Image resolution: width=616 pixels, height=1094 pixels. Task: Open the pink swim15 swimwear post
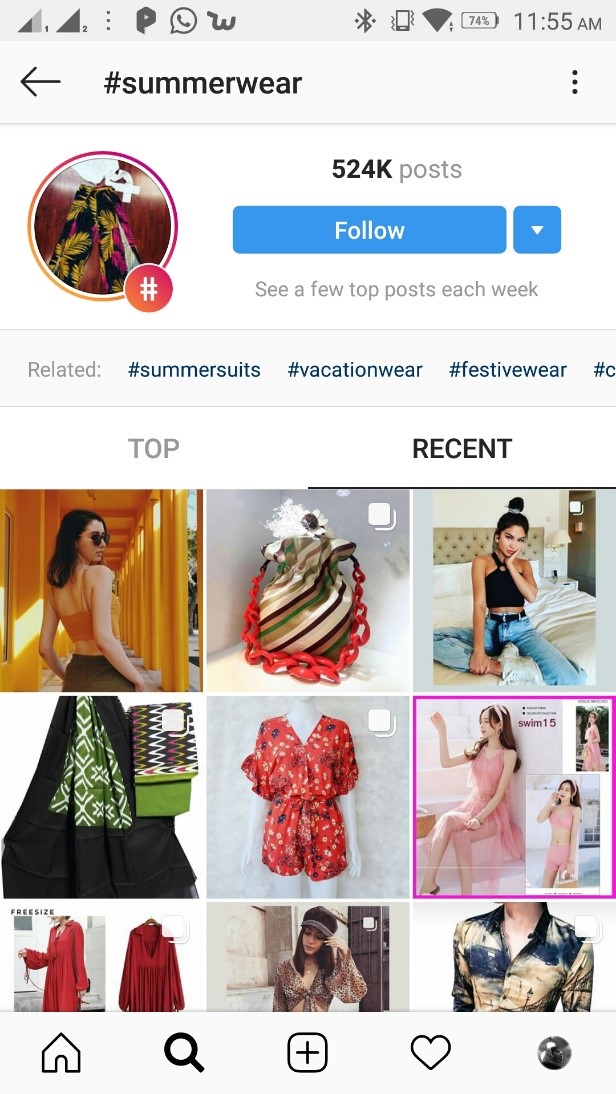[514, 796]
